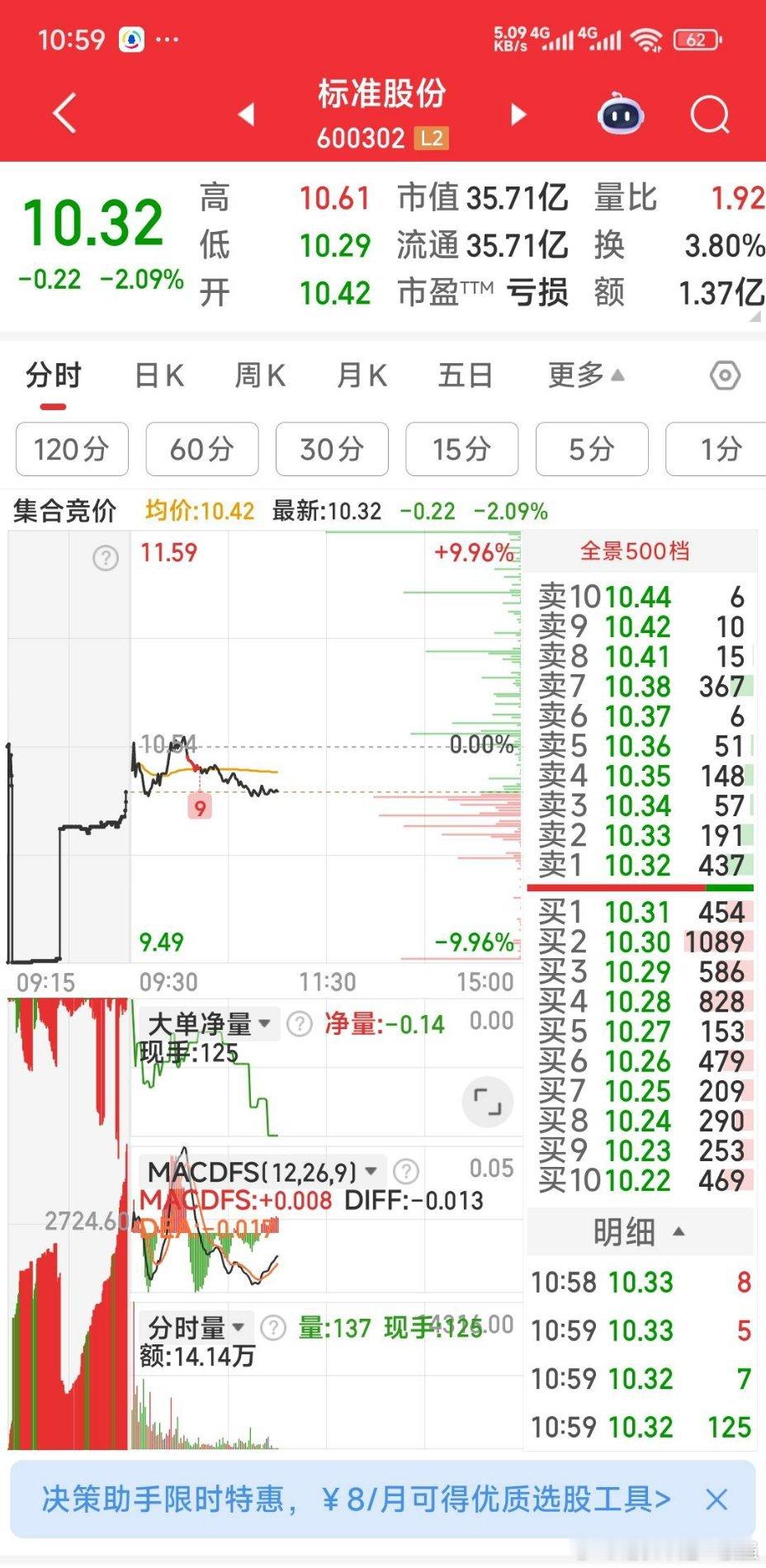Select the 60分 interval chip
This screenshot has width=766, height=1568.
[202, 449]
